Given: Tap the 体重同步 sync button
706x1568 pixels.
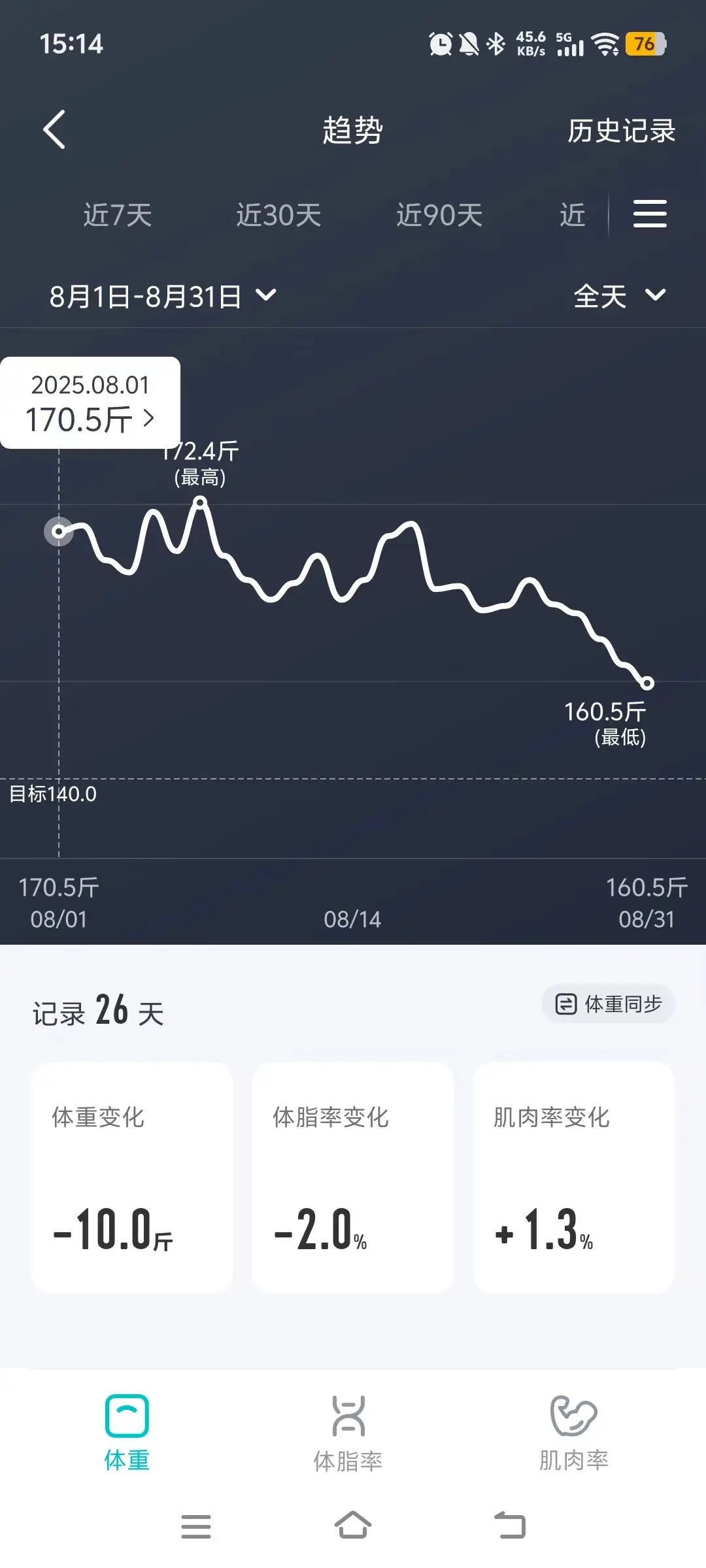Looking at the screenshot, I should pos(608,1004).
